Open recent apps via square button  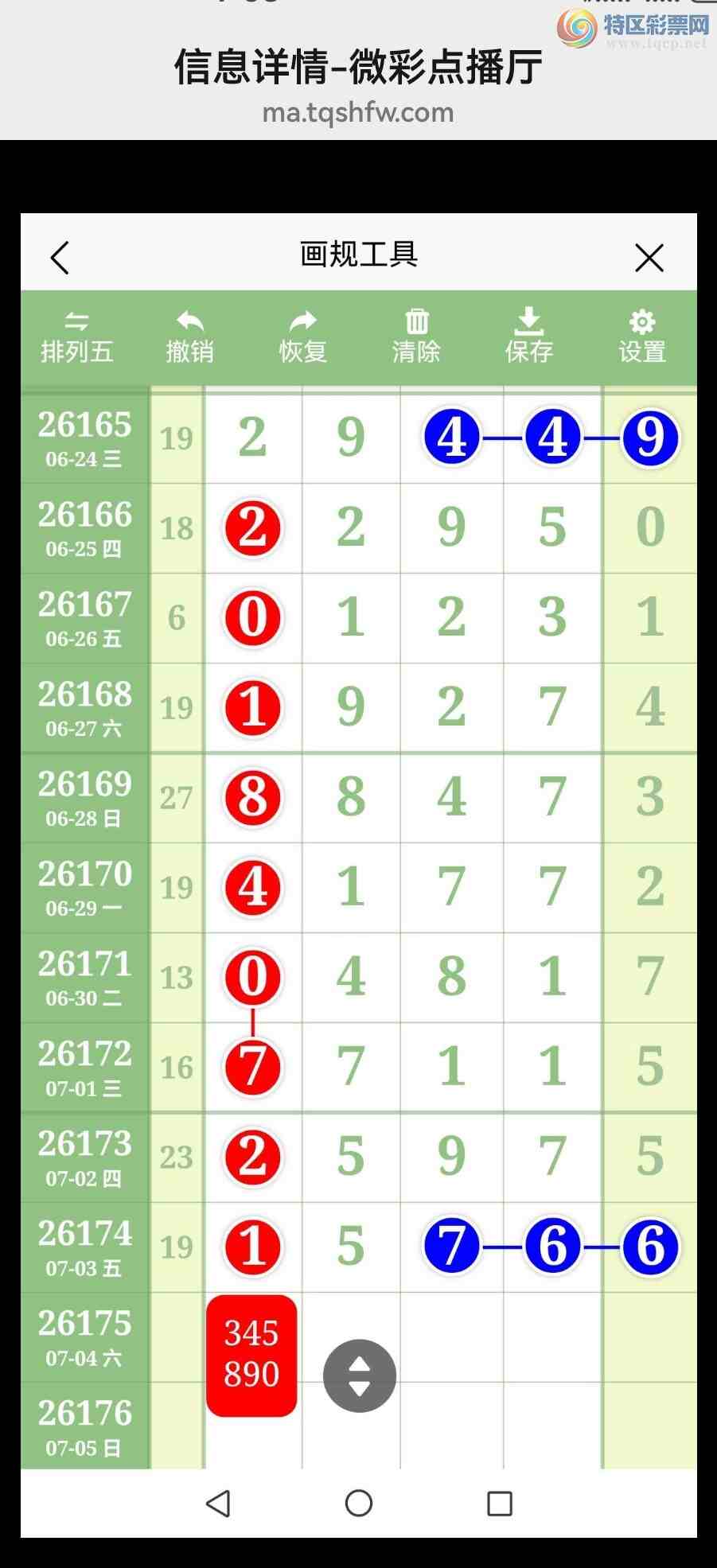pos(500,1504)
